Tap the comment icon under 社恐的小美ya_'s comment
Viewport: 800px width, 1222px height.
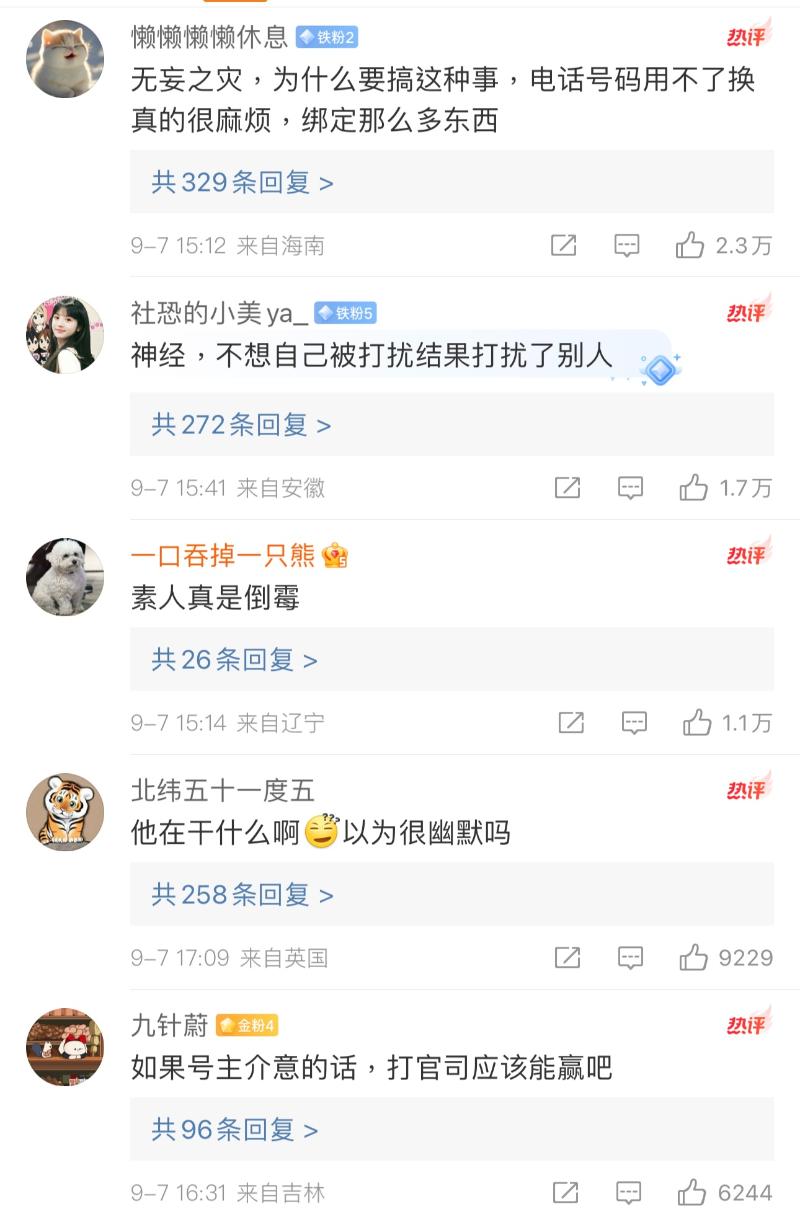click(x=630, y=488)
